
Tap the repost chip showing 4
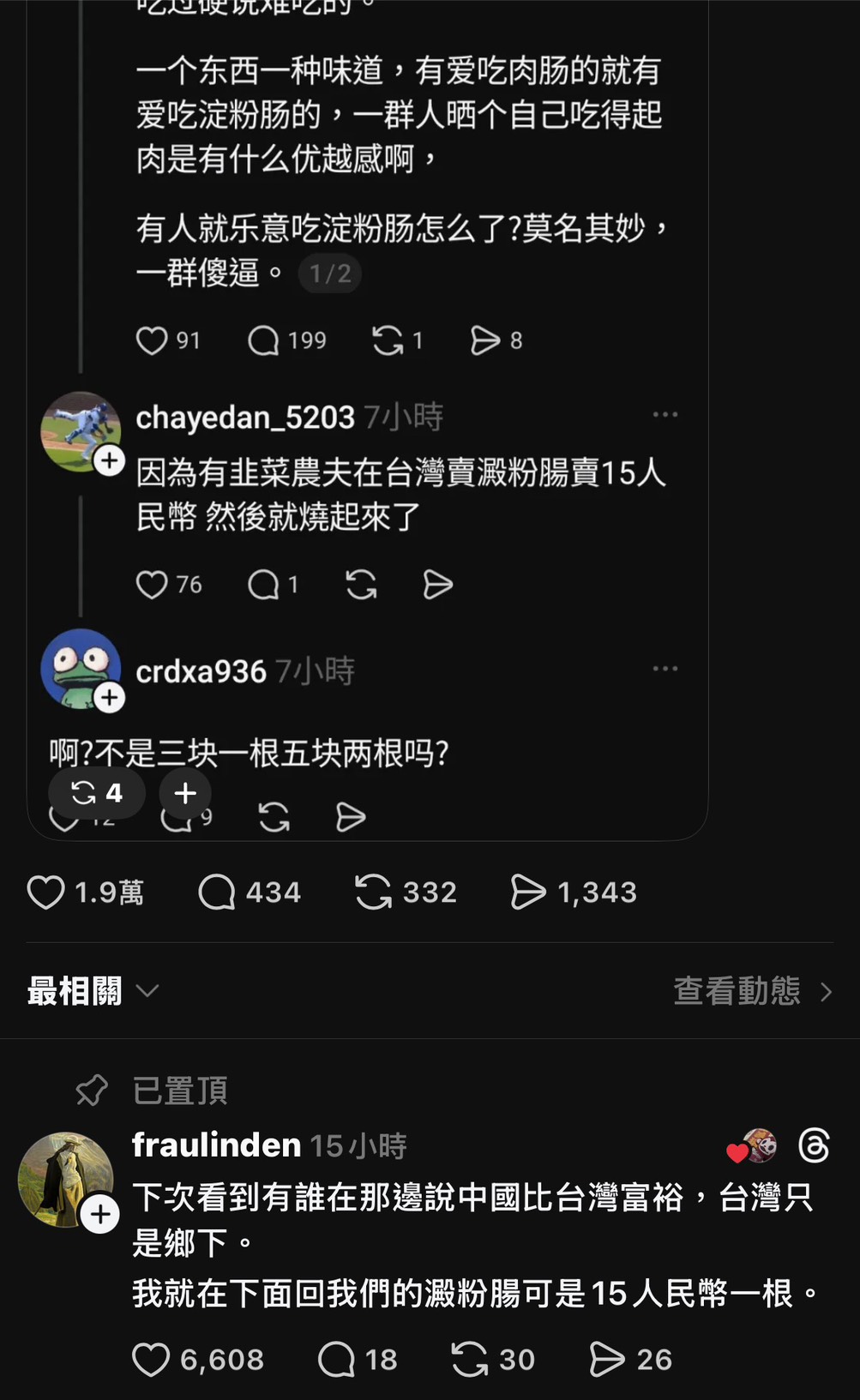(x=96, y=793)
